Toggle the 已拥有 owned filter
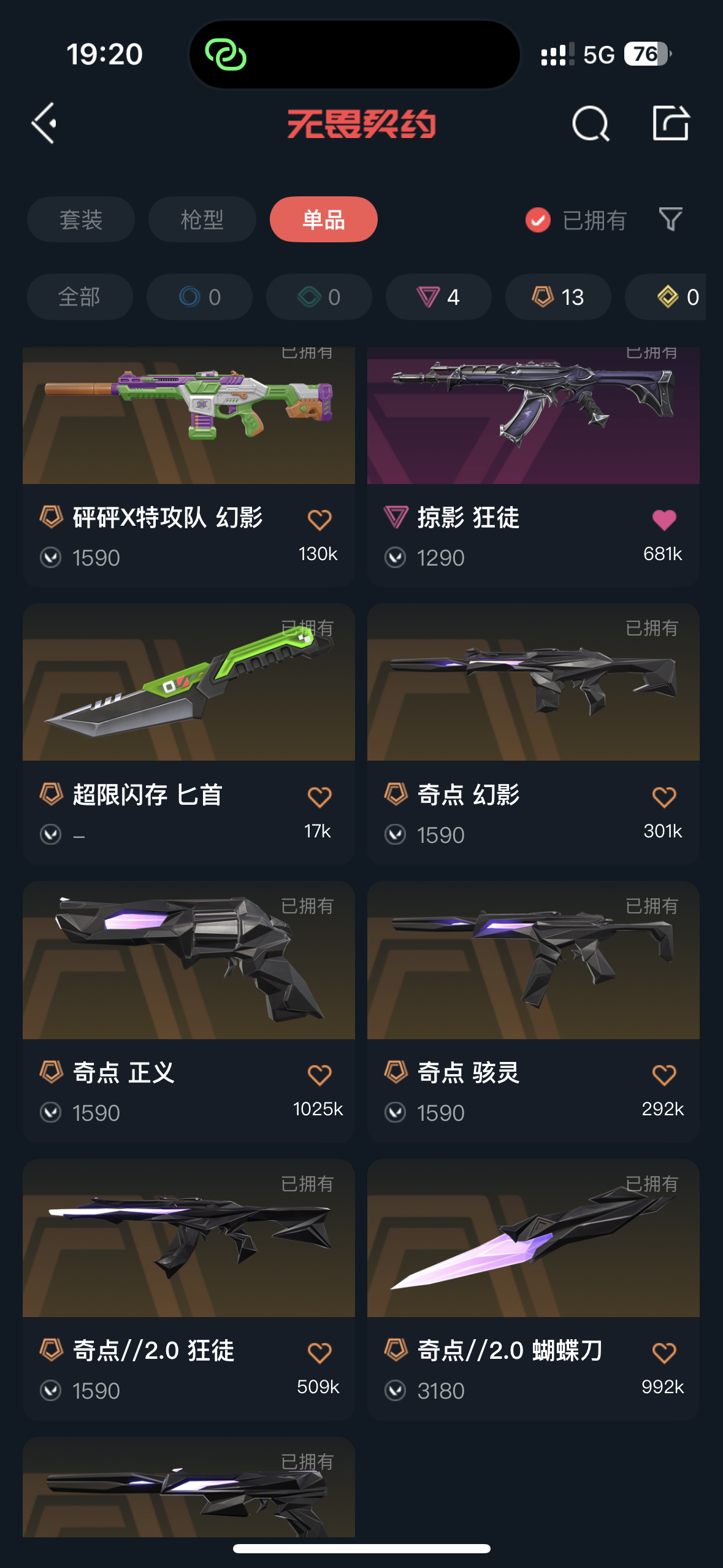The image size is (723, 1568). click(575, 220)
